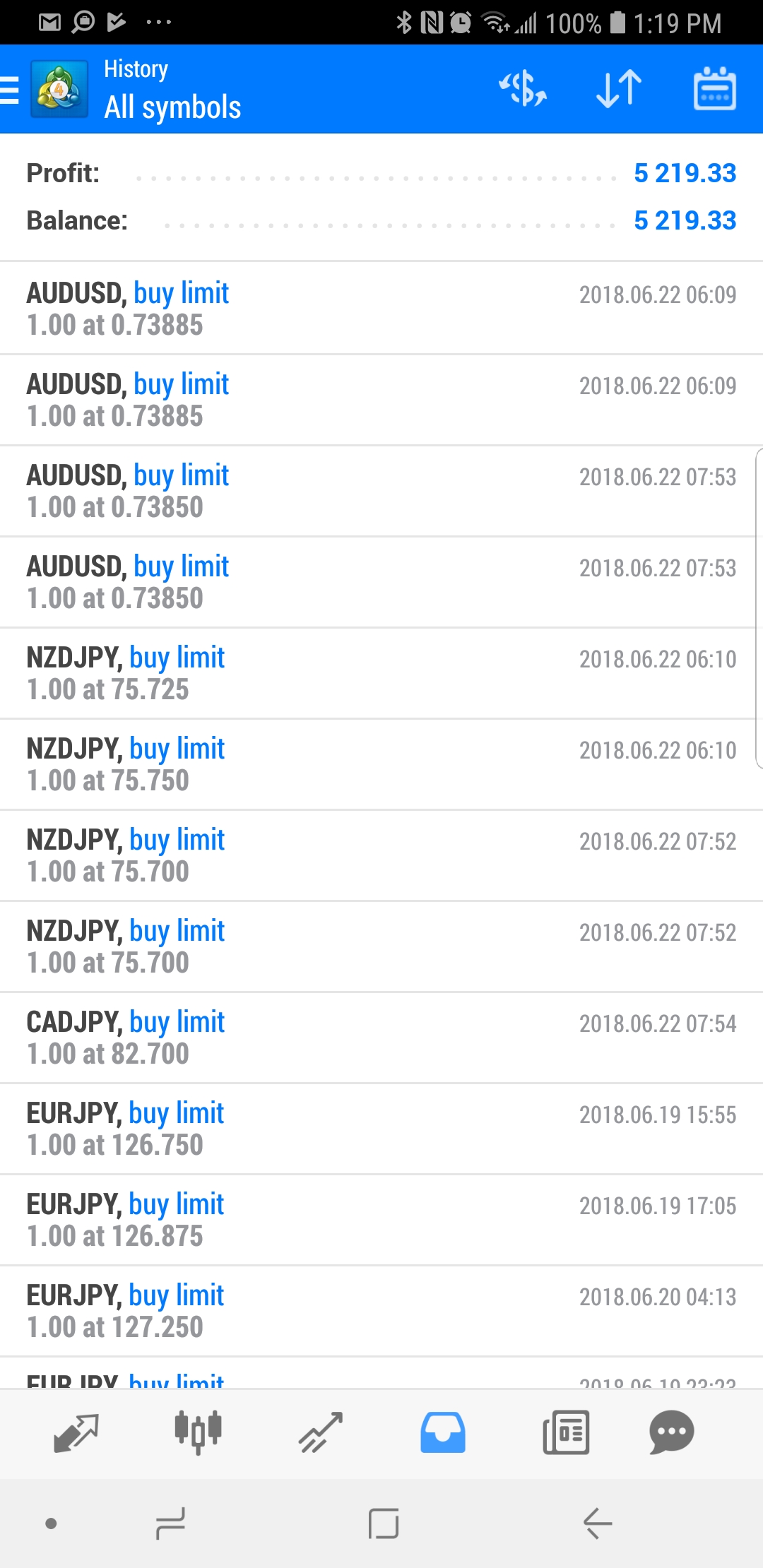Open EURJPY buy limit at 127.250

point(381,1311)
